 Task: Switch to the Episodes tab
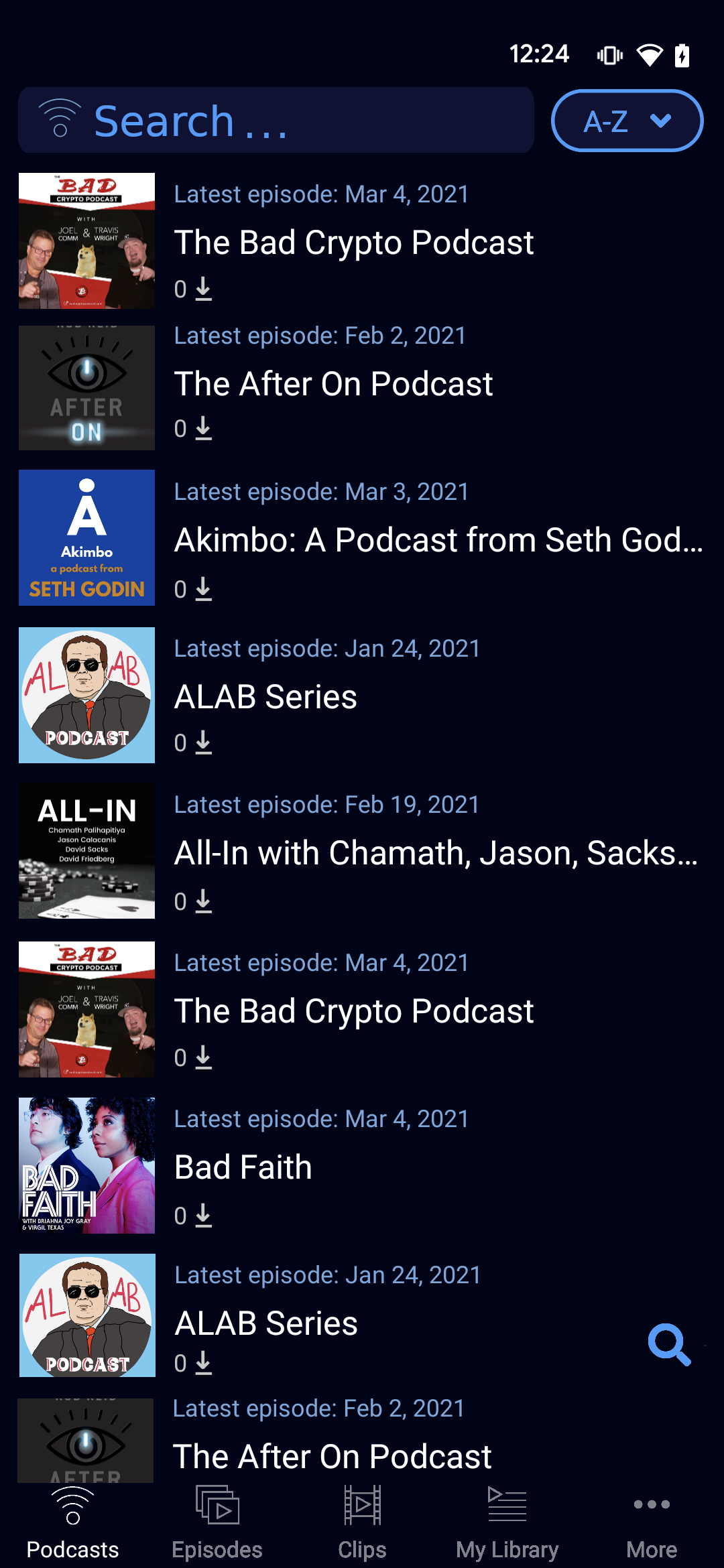pos(217,1522)
